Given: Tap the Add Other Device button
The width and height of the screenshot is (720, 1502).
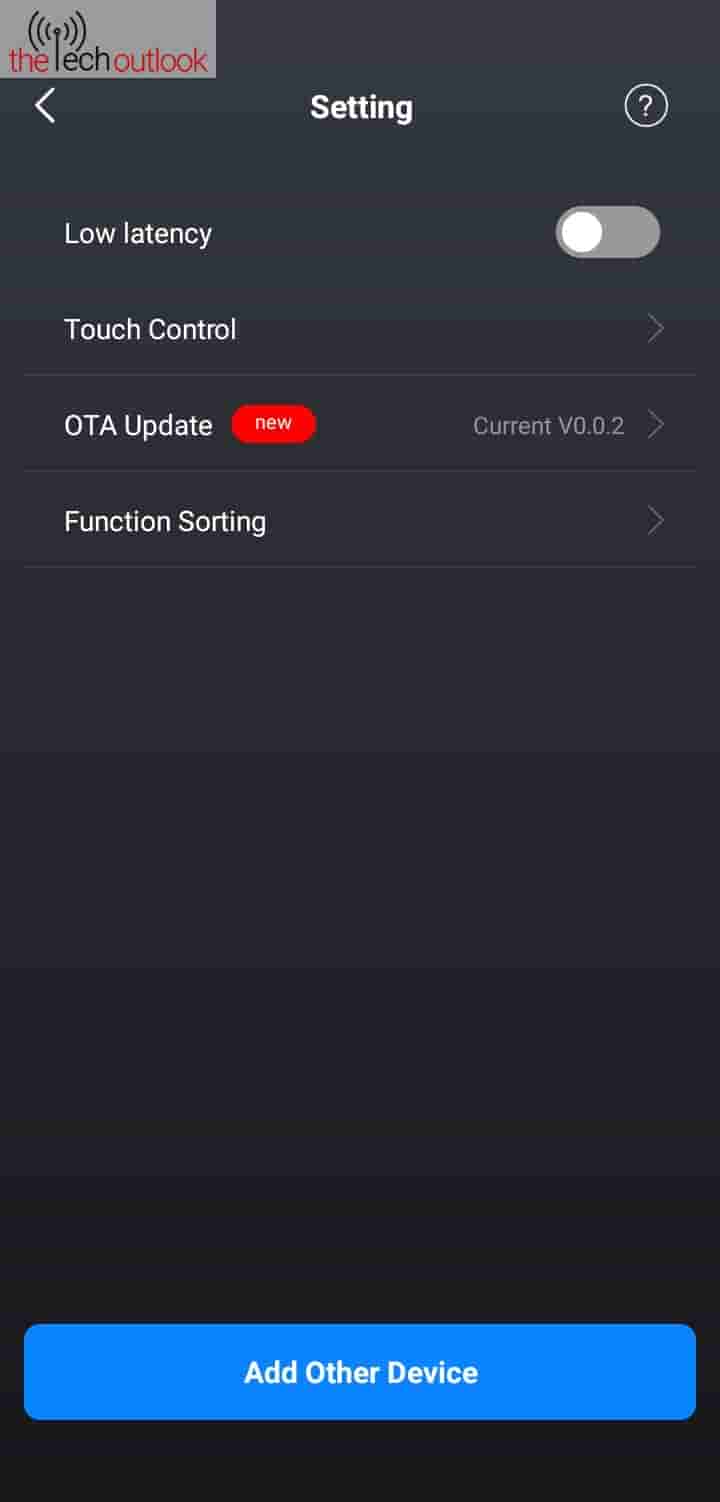Looking at the screenshot, I should click(x=360, y=1371).
